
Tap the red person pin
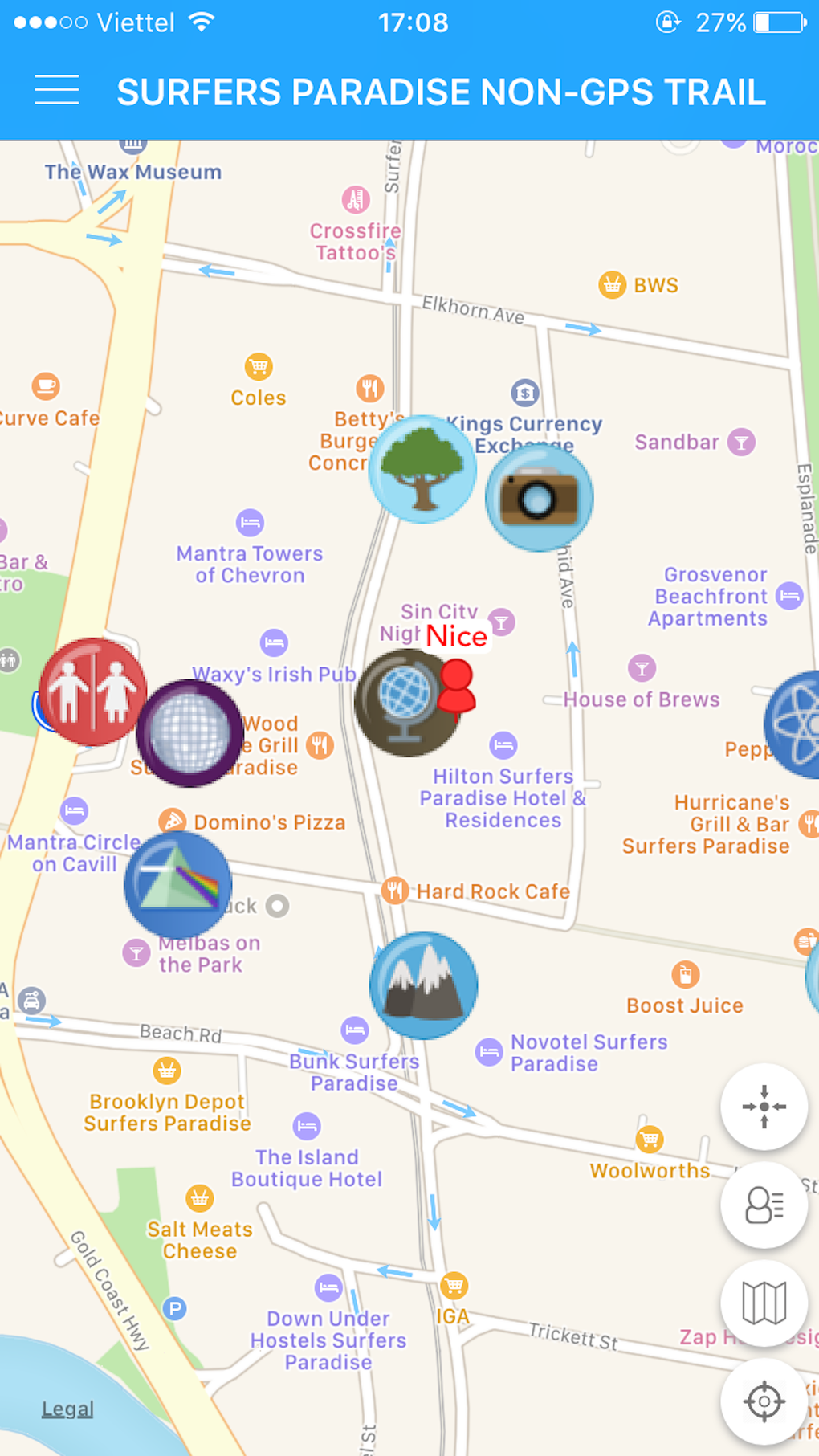[x=457, y=688]
